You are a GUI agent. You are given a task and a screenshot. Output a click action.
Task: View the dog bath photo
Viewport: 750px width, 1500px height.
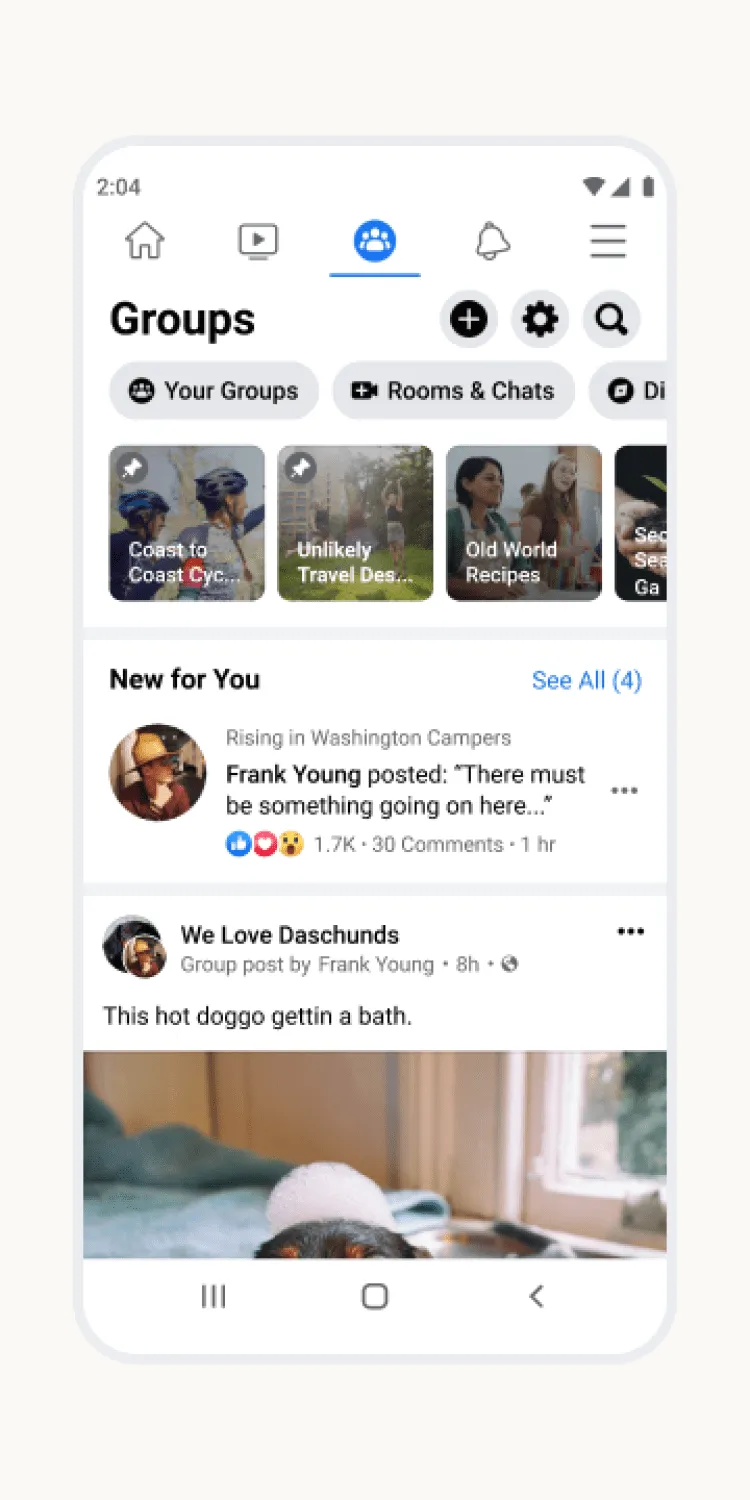coord(375,1153)
